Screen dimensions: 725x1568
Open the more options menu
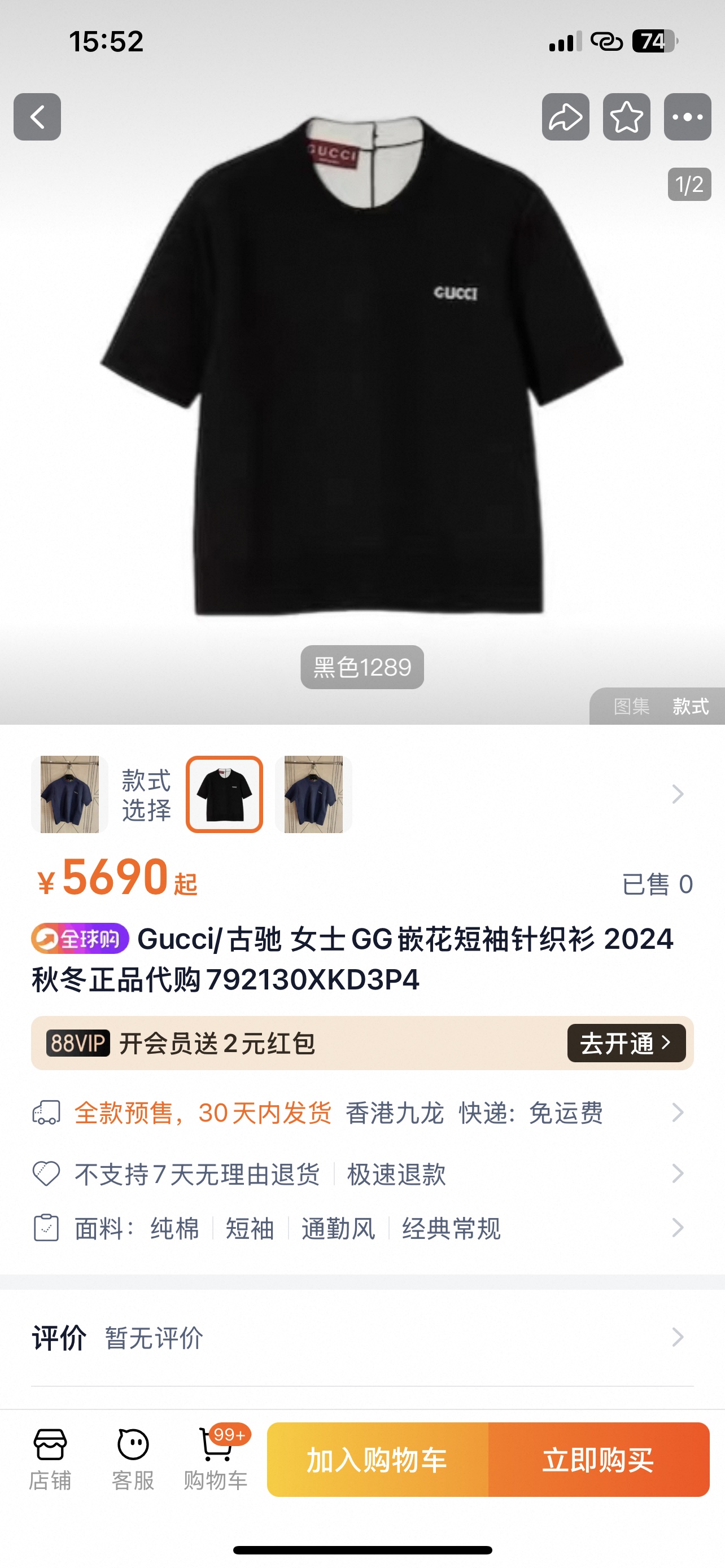coord(687,117)
